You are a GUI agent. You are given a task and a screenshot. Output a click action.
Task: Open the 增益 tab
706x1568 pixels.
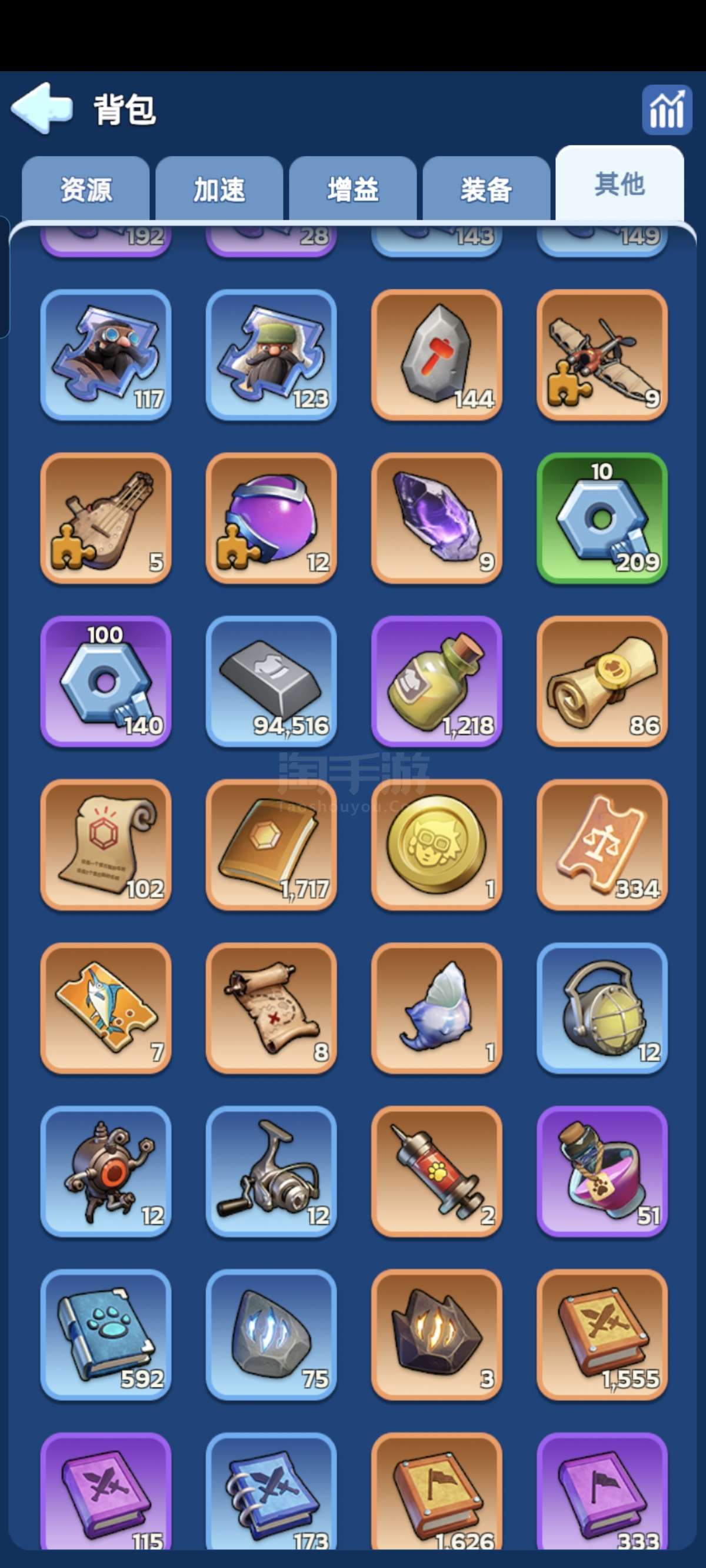[x=352, y=189]
